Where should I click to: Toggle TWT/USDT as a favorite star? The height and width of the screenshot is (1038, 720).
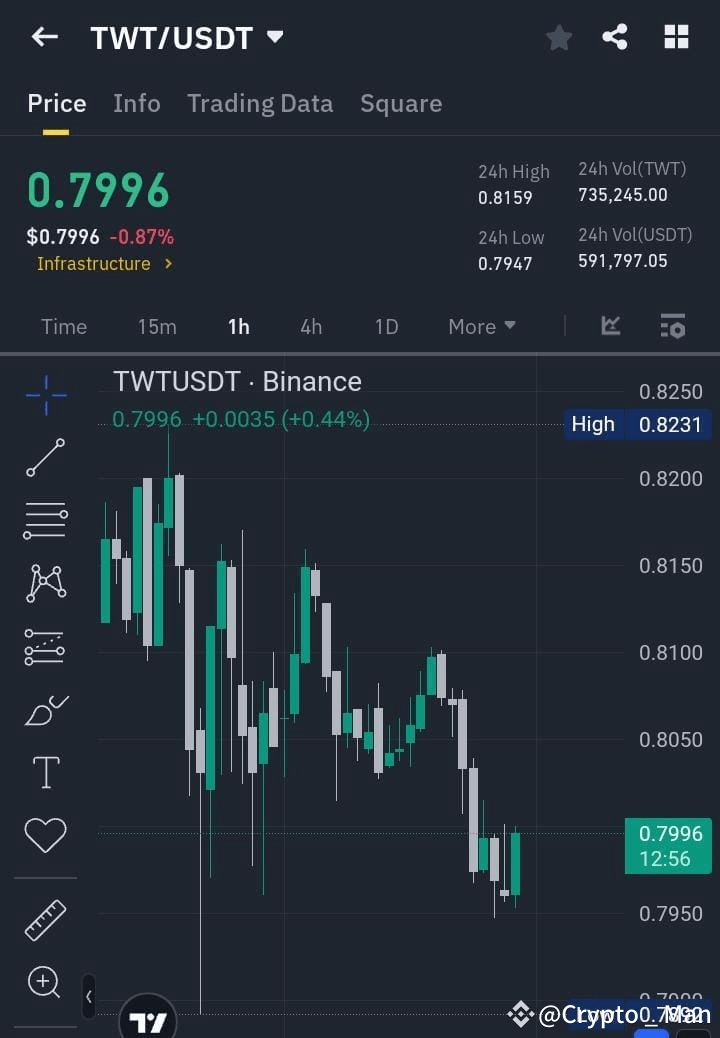(558, 37)
